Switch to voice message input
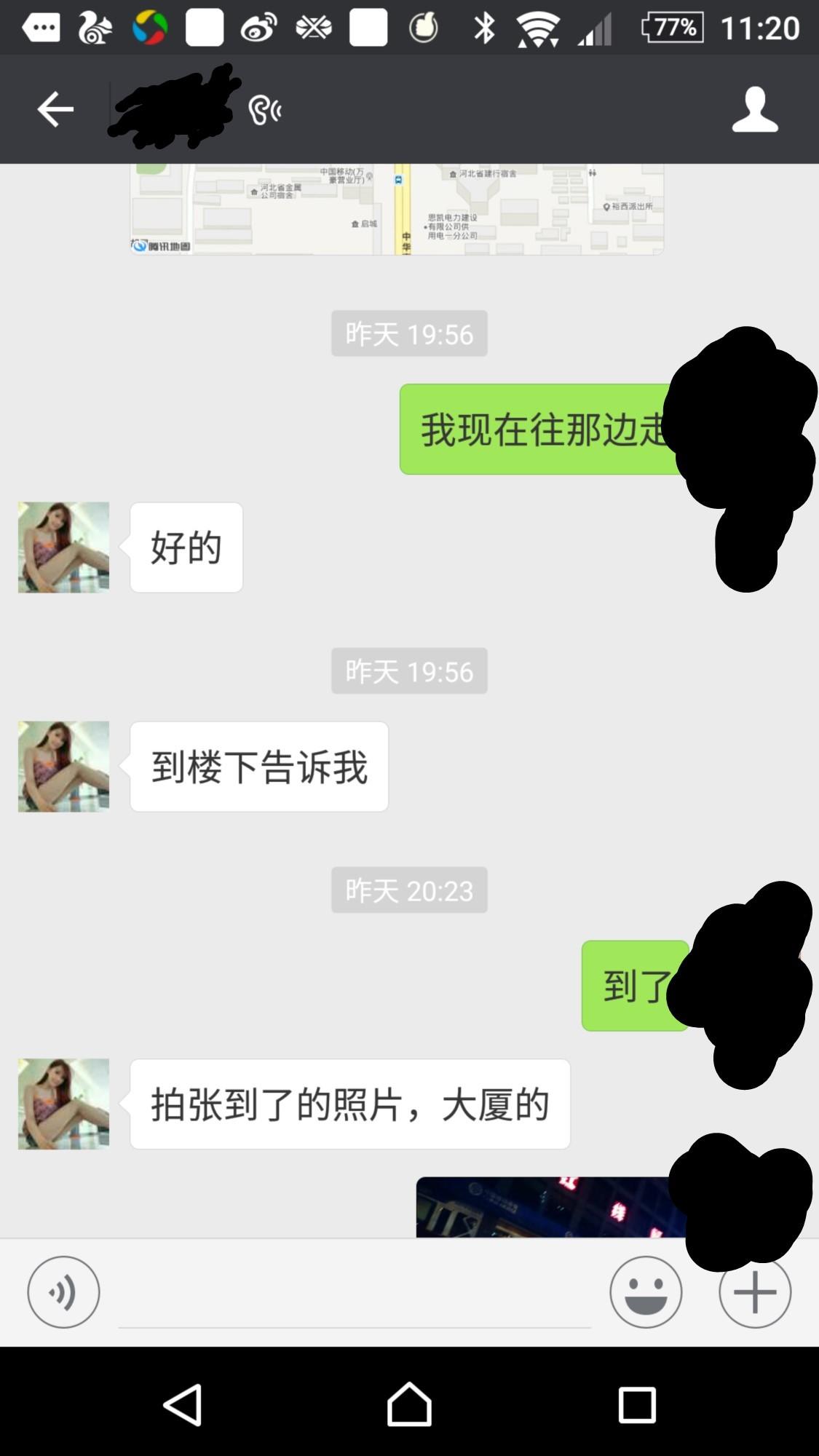 (63, 1292)
